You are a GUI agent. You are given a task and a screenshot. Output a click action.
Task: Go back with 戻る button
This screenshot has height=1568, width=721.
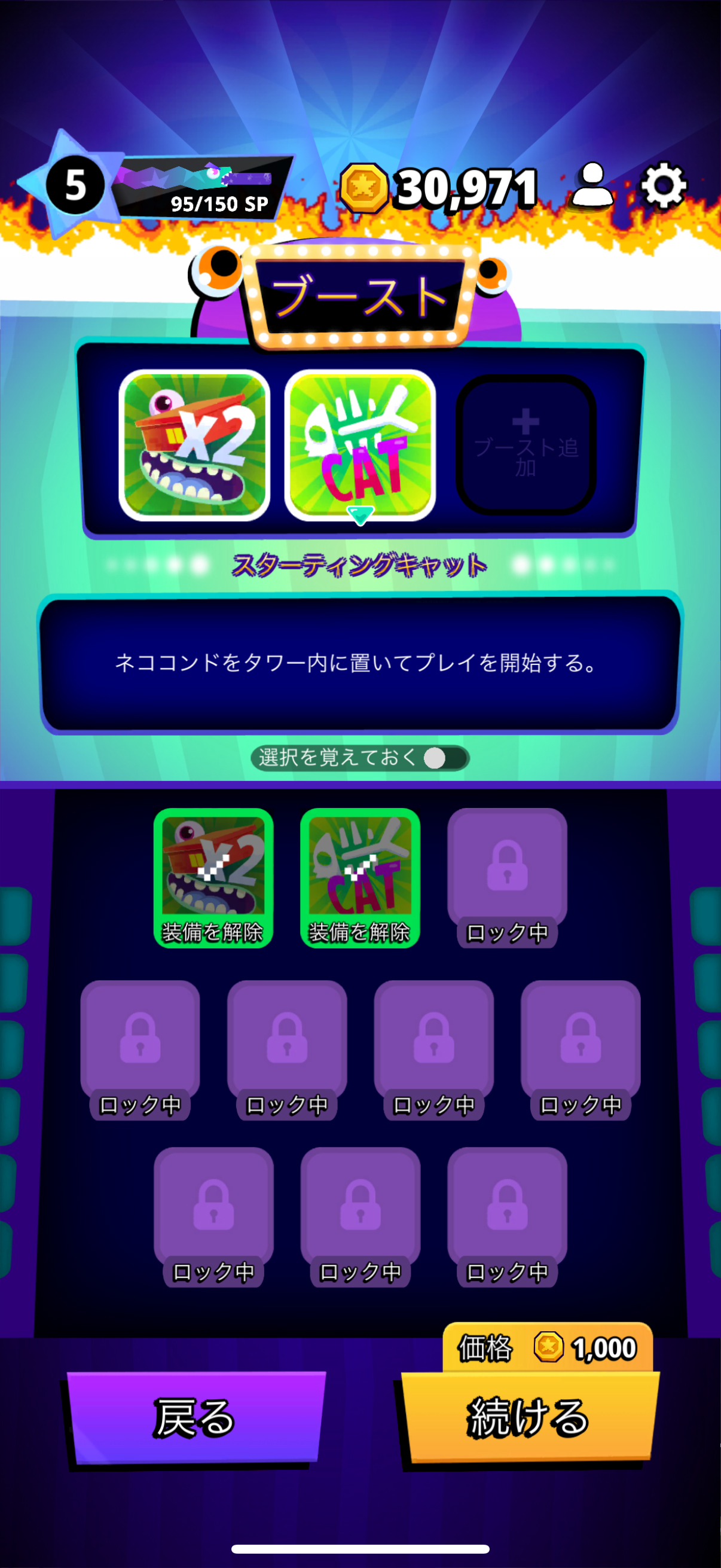click(x=195, y=1418)
